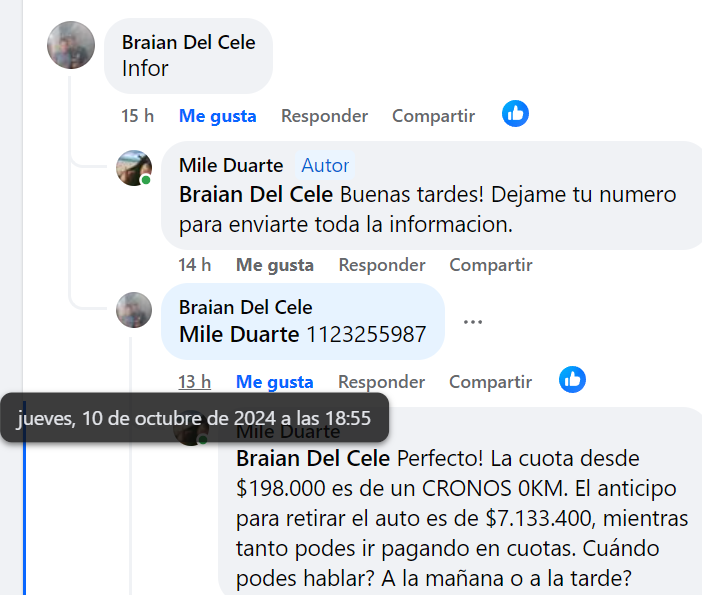Open Mile Duarte's profile name marked Autor

click(230, 165)
